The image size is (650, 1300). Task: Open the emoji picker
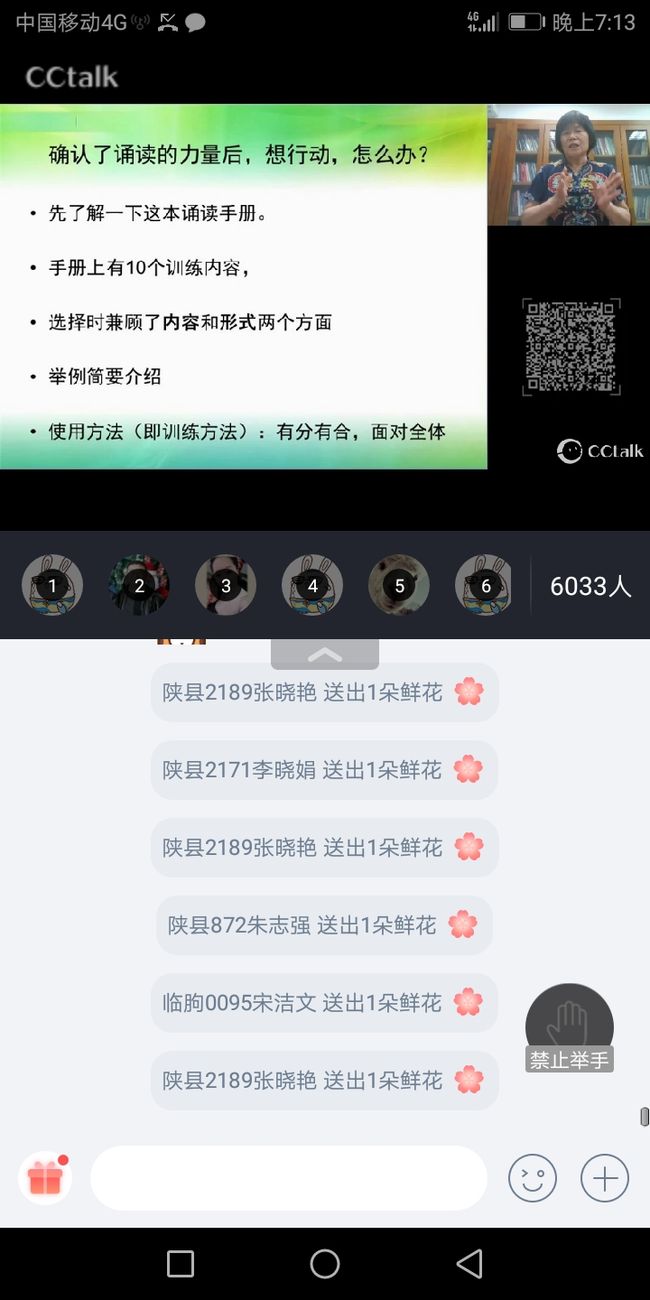(532, 1178)
